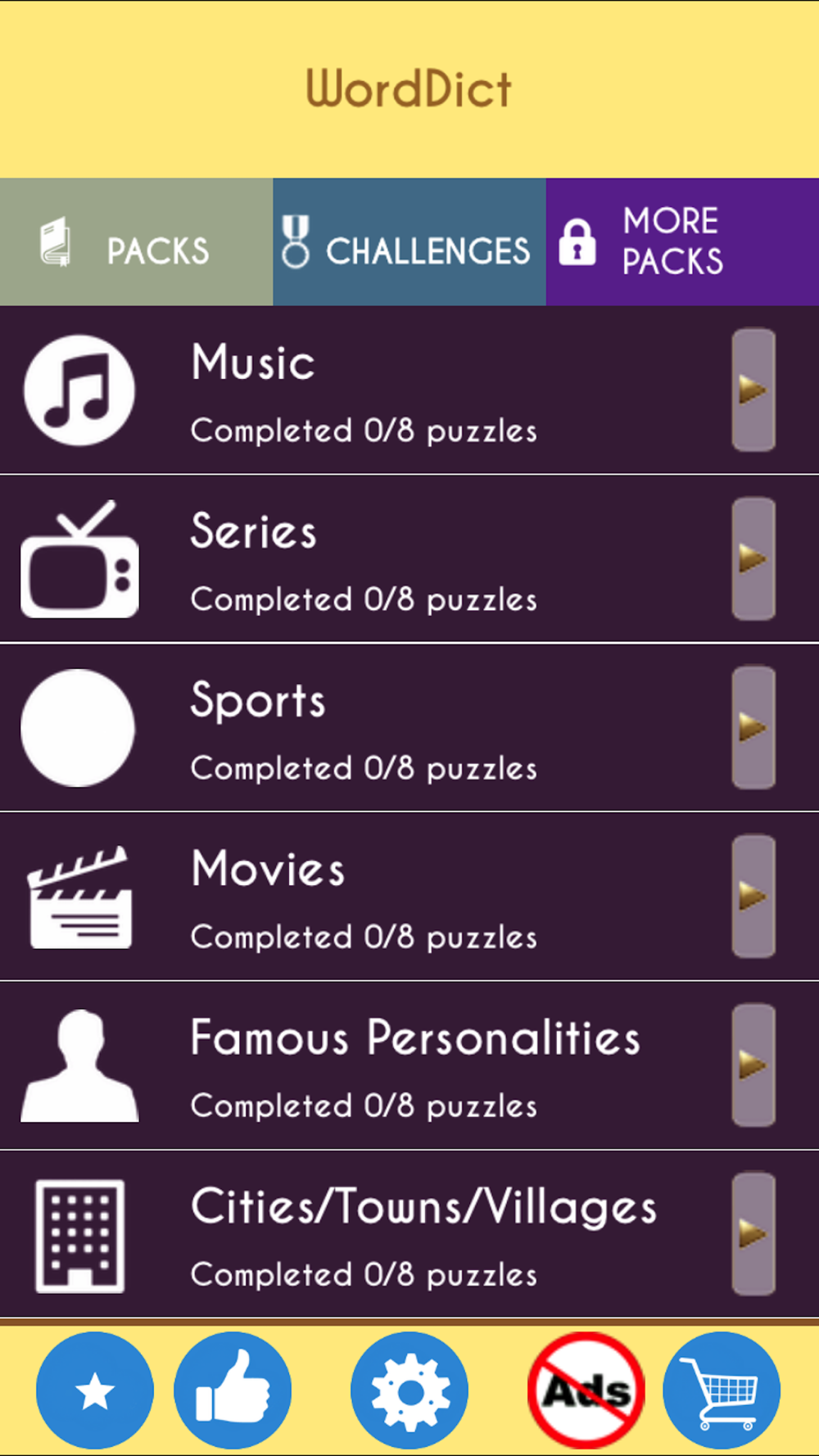The height and width of the screenshot is (1456, 819).
Task: Tap the remove Ads button
Action: coord(586,1390)
